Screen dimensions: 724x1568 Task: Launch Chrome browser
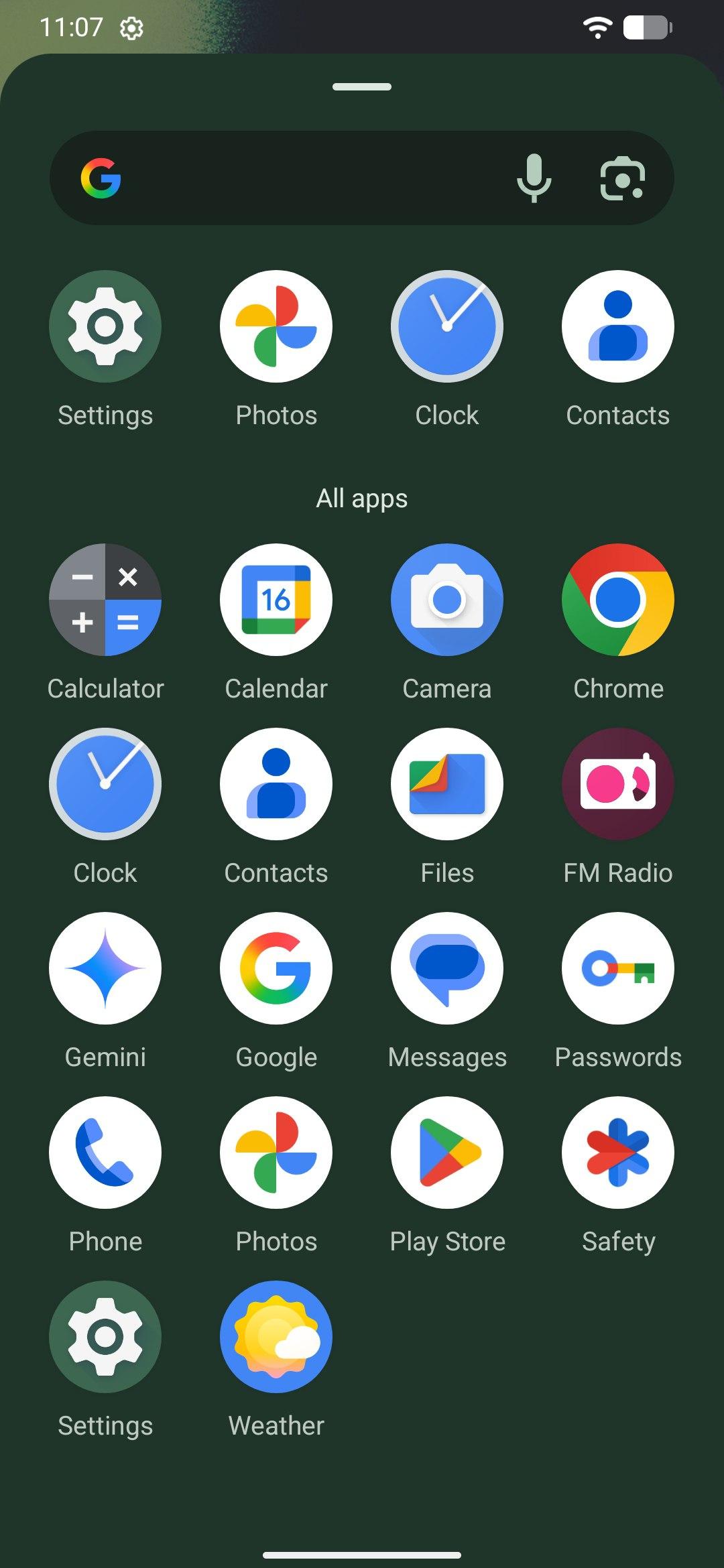pos(618,600)
